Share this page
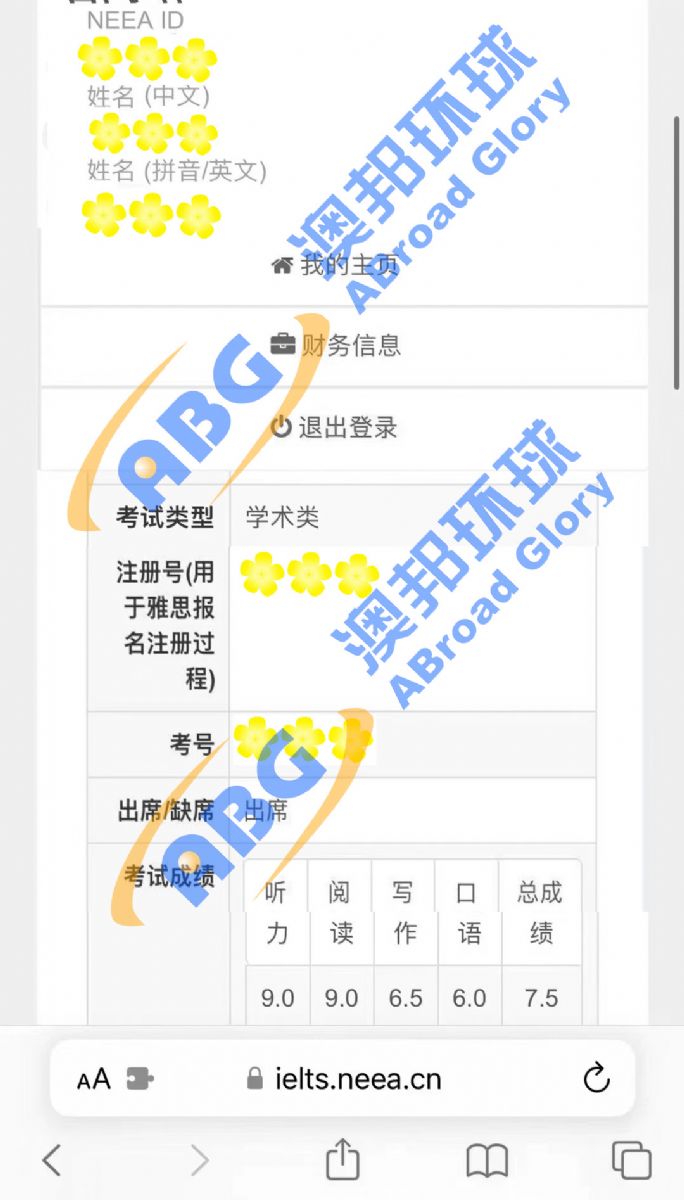Image resolution: width=684 pixels, height=1200 pixels. point(342,1159)
